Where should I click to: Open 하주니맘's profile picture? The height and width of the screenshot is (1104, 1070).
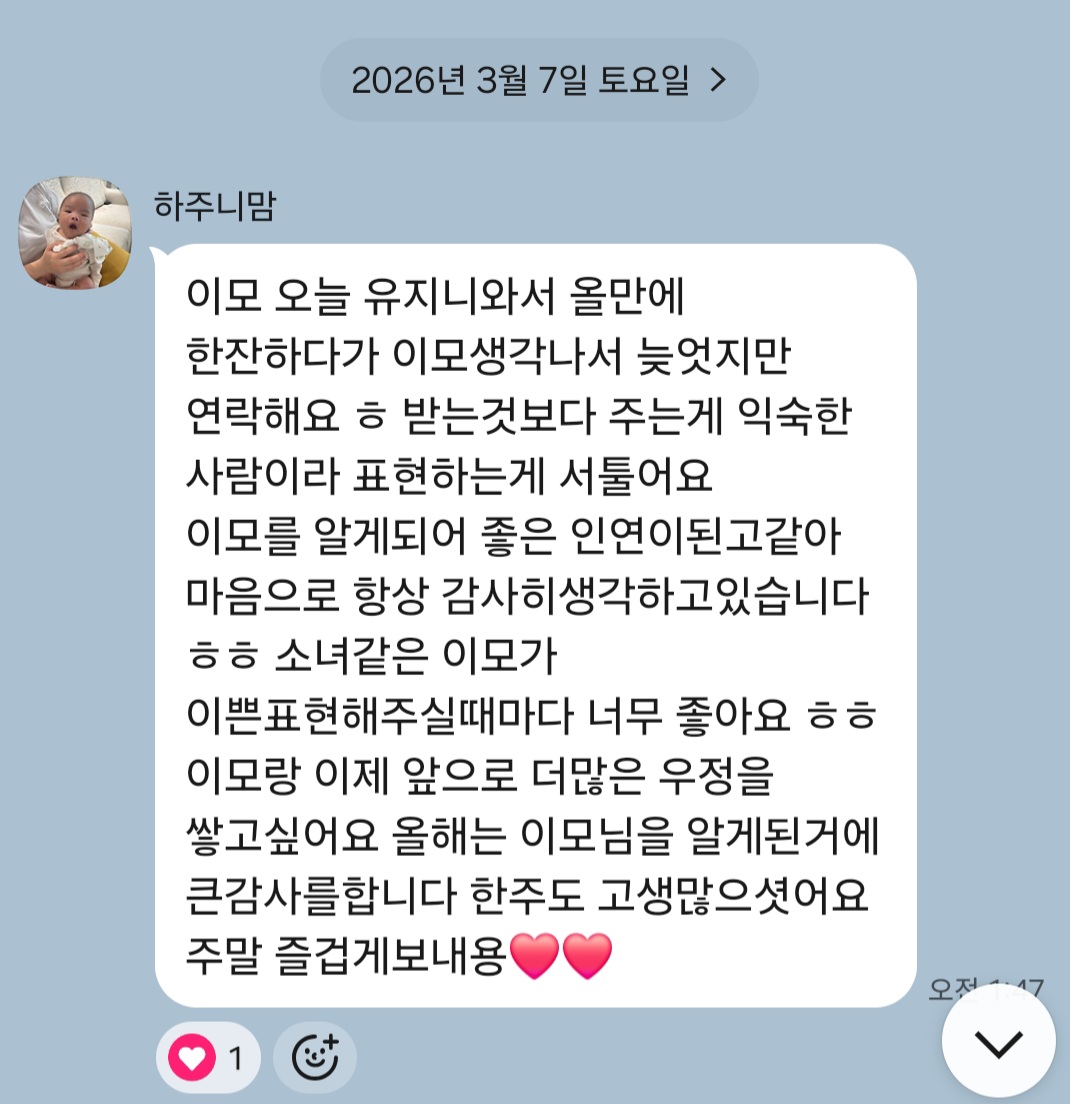tap(75, 233)
